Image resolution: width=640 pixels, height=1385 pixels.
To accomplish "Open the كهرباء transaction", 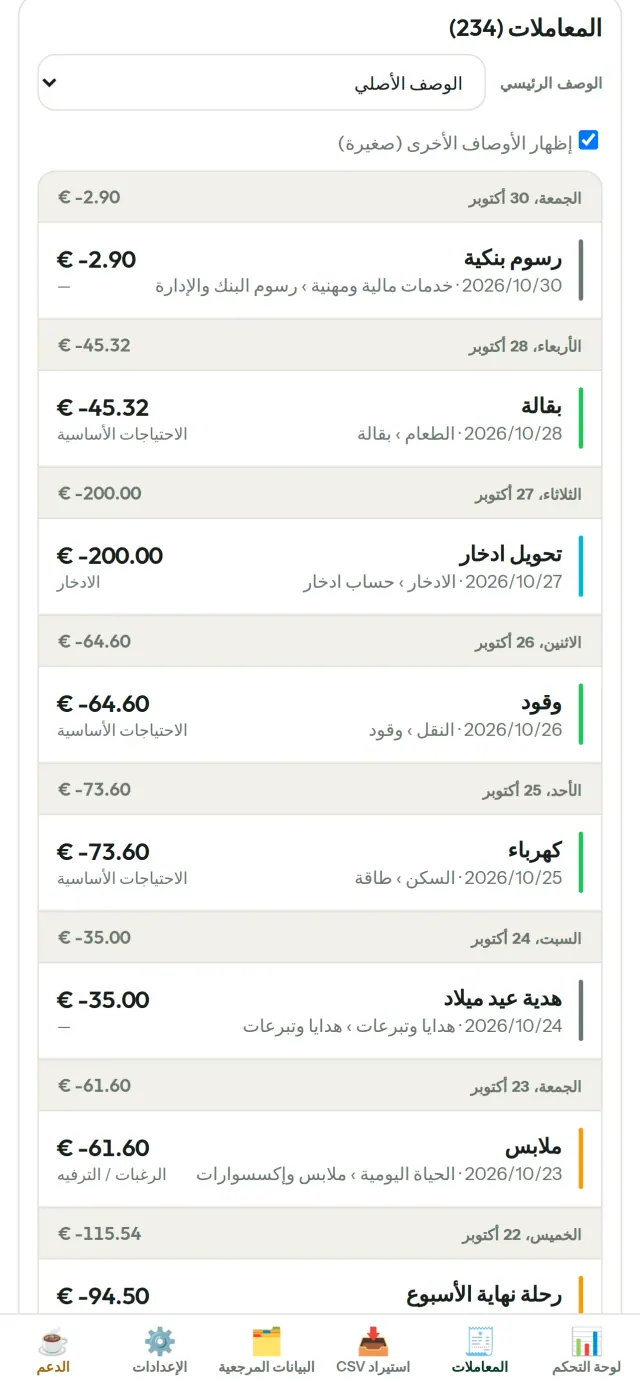I will pyautogui.click(x=320, y=863).
